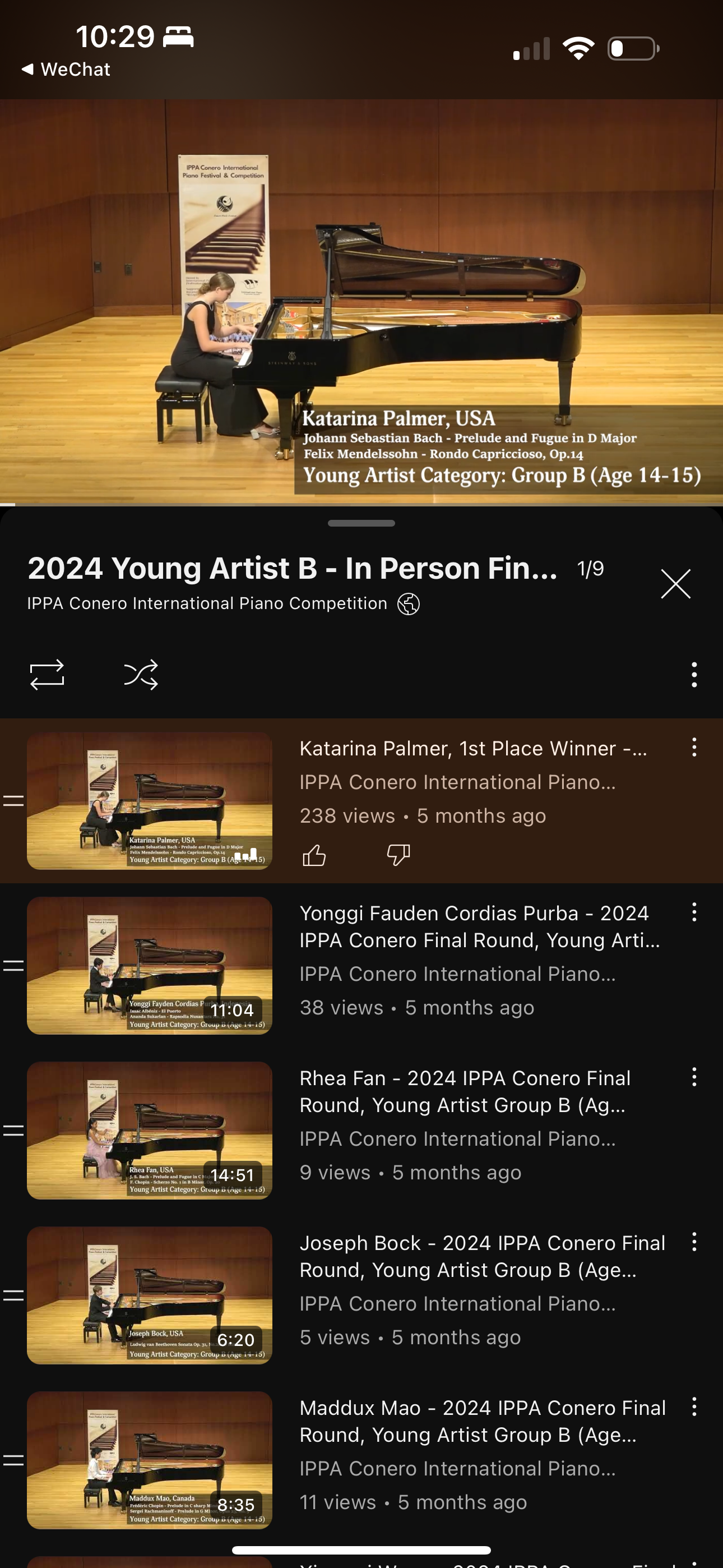Image resolution: width=723 pixels, height=1568 pixels.
Task: Play the Maddux Mao final round video
Action: click(149, 1460)
